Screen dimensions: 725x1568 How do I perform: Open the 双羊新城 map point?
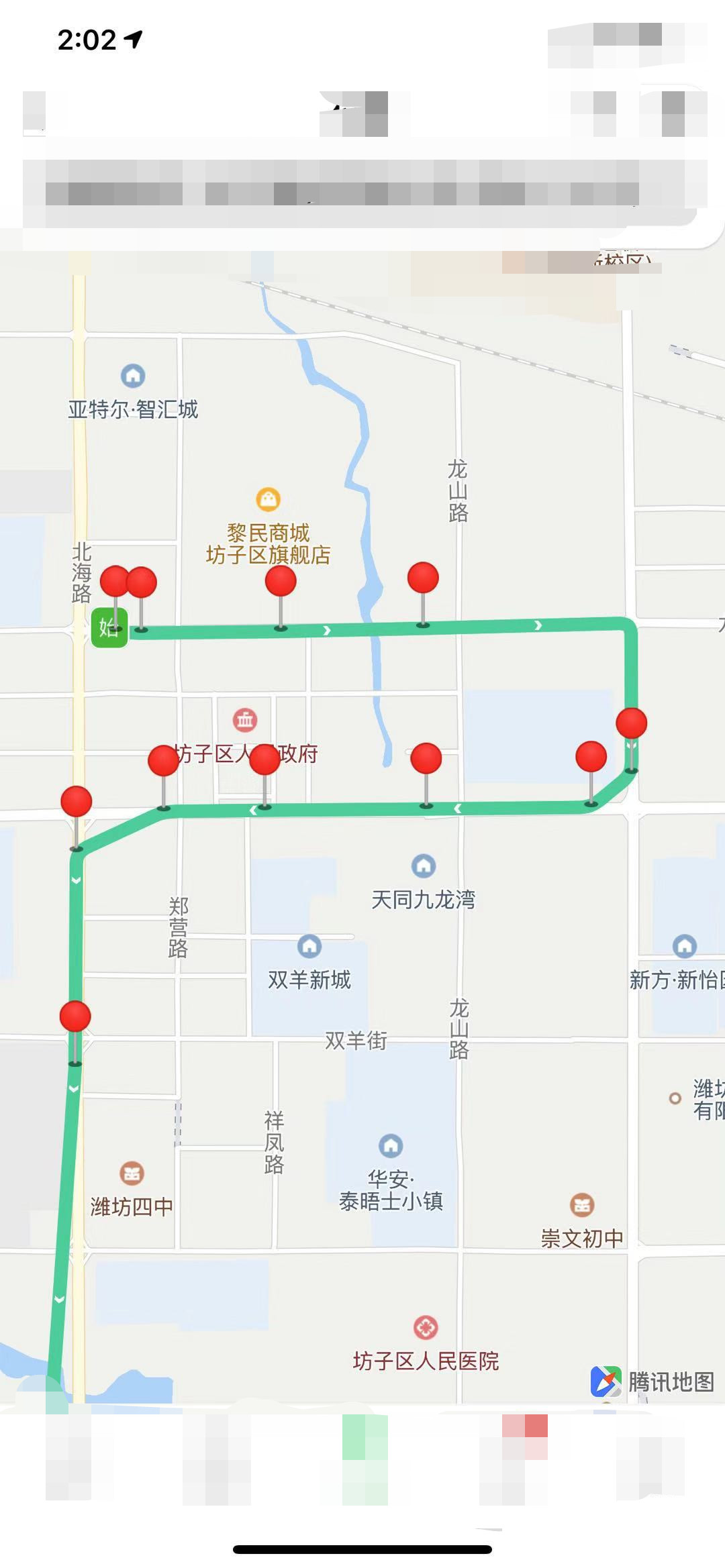point(309,946)
